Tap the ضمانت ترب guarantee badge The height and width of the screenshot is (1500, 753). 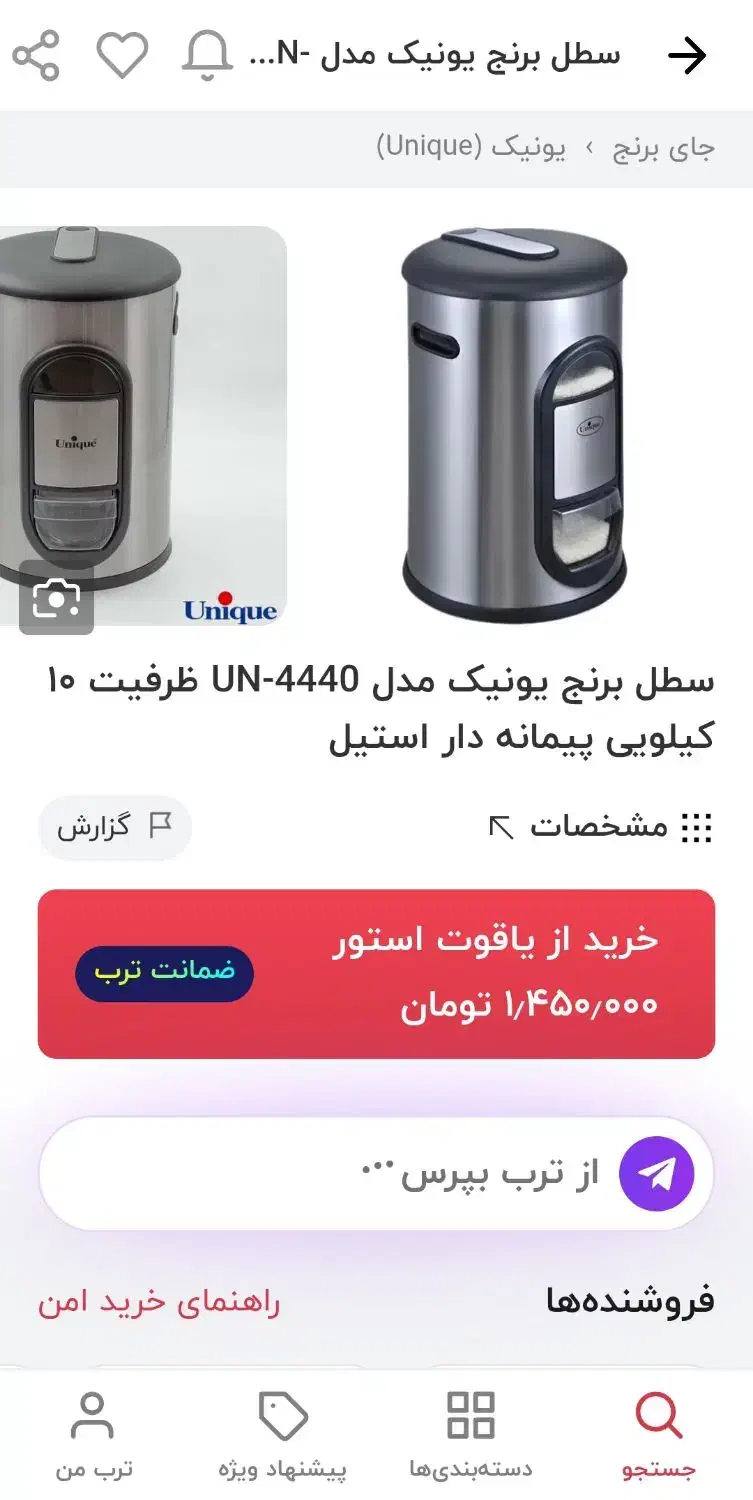[x=164, y=973]
